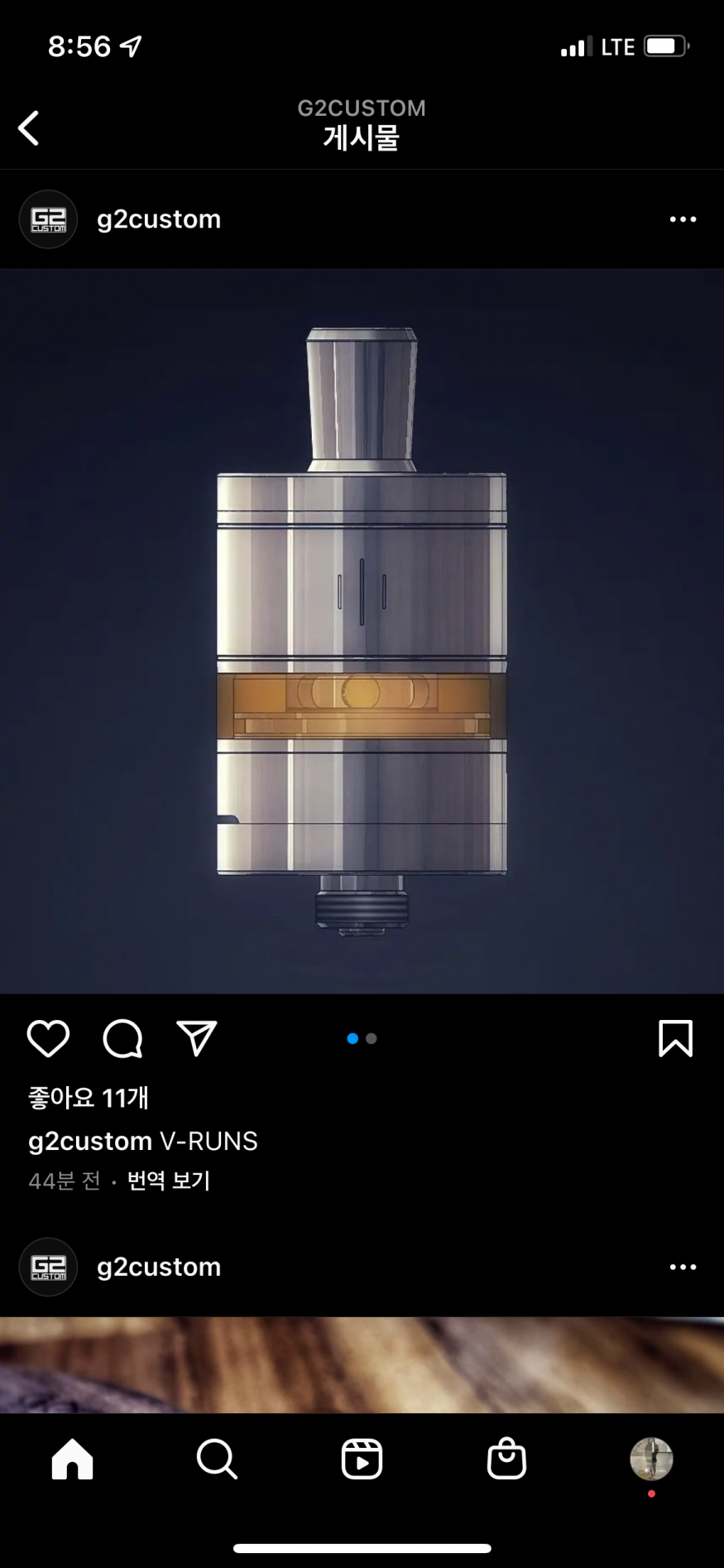Comment on the V-RUNS post
Image resolution: width=724 pixels, height=1568 pixels.
pyautogui.click(x=122, y=1038)
